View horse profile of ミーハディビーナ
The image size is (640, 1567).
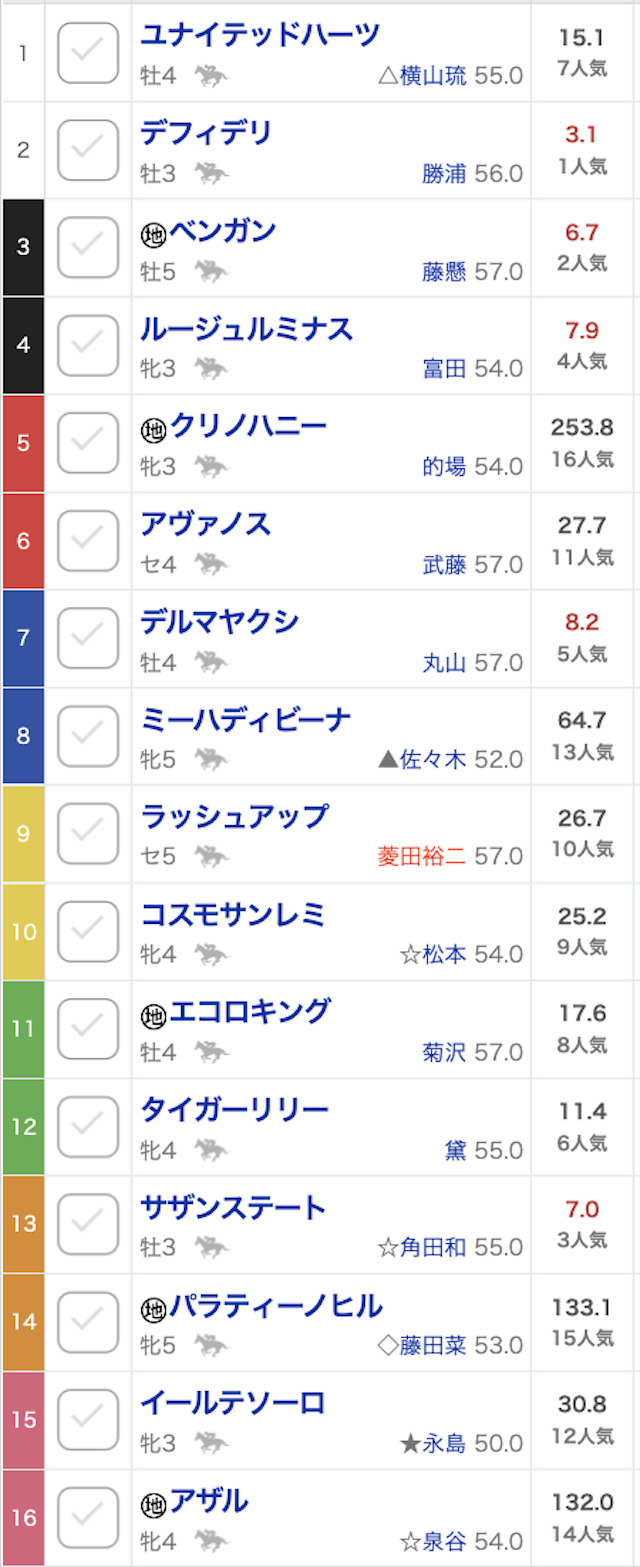246,720
